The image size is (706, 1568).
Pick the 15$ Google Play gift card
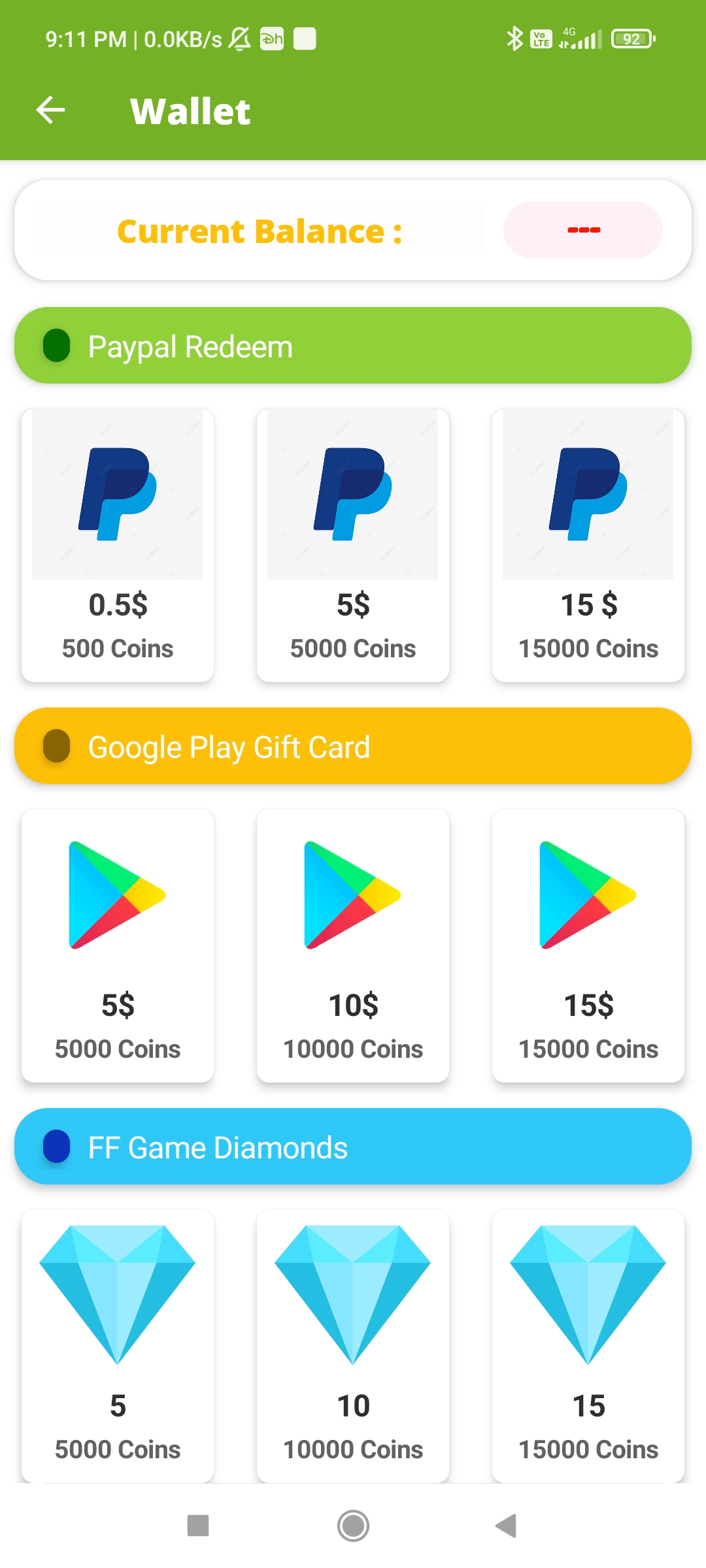588,945
